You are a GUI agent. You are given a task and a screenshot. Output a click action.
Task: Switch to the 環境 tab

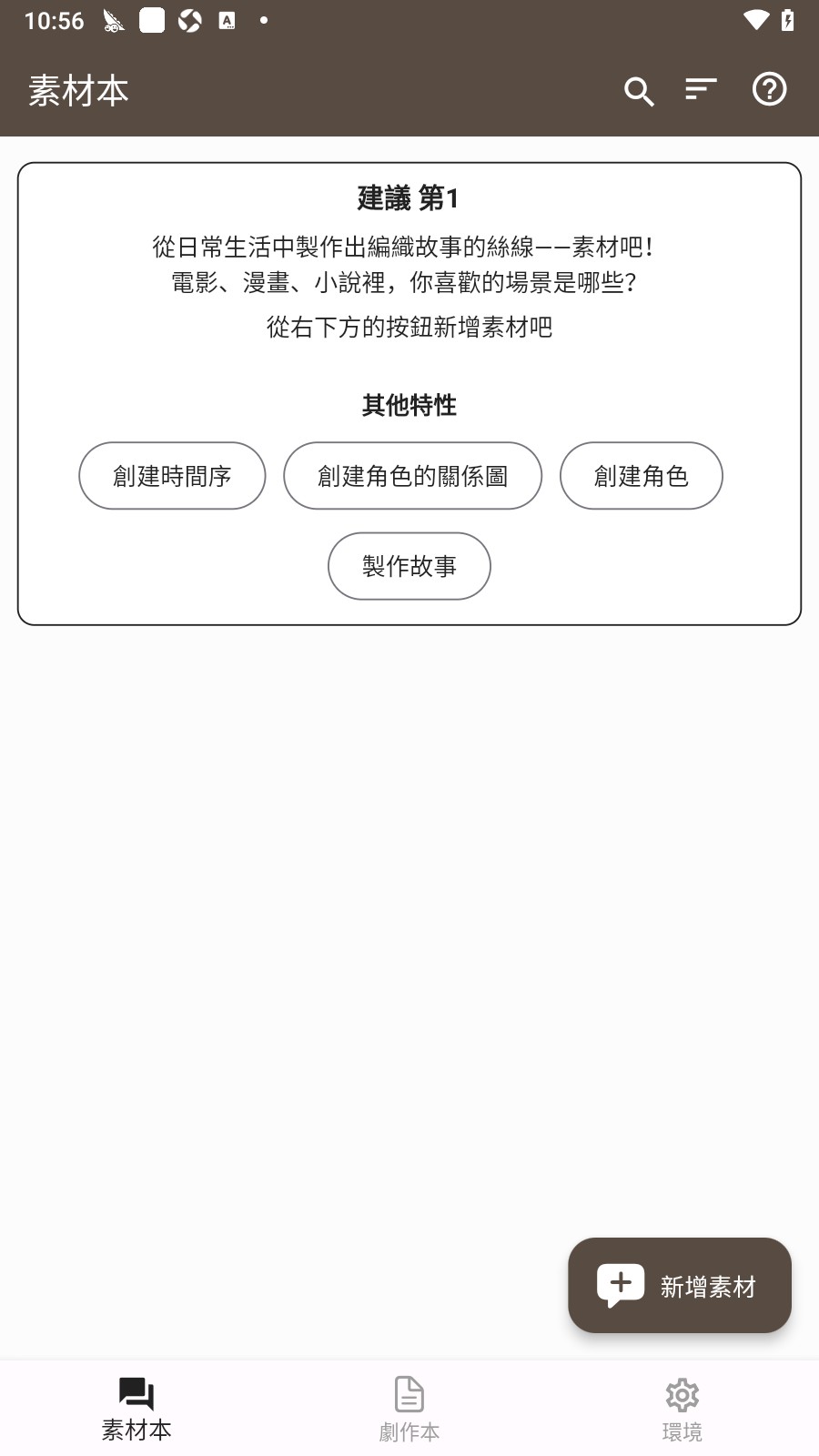click(x=682, y=1407)
